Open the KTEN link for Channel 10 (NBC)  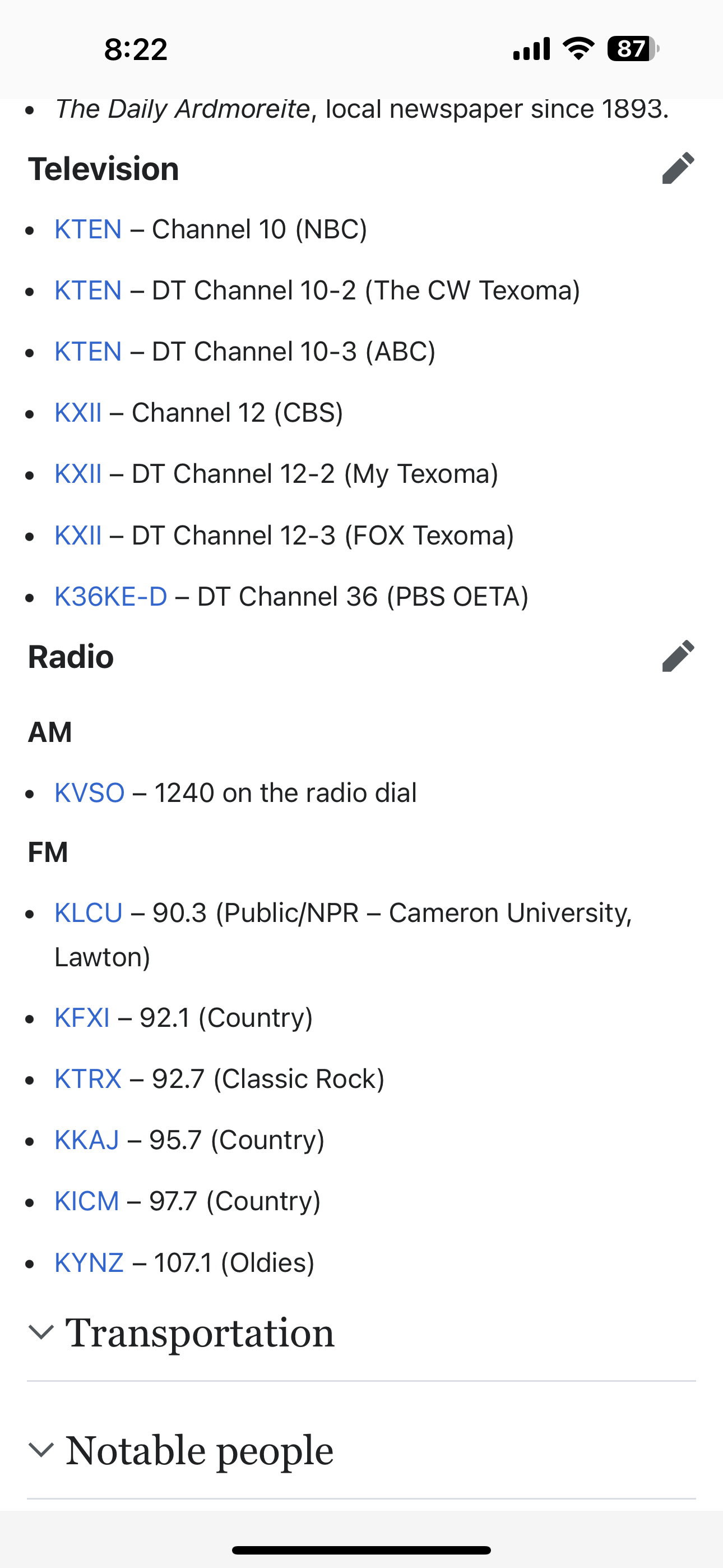[88, 229]
